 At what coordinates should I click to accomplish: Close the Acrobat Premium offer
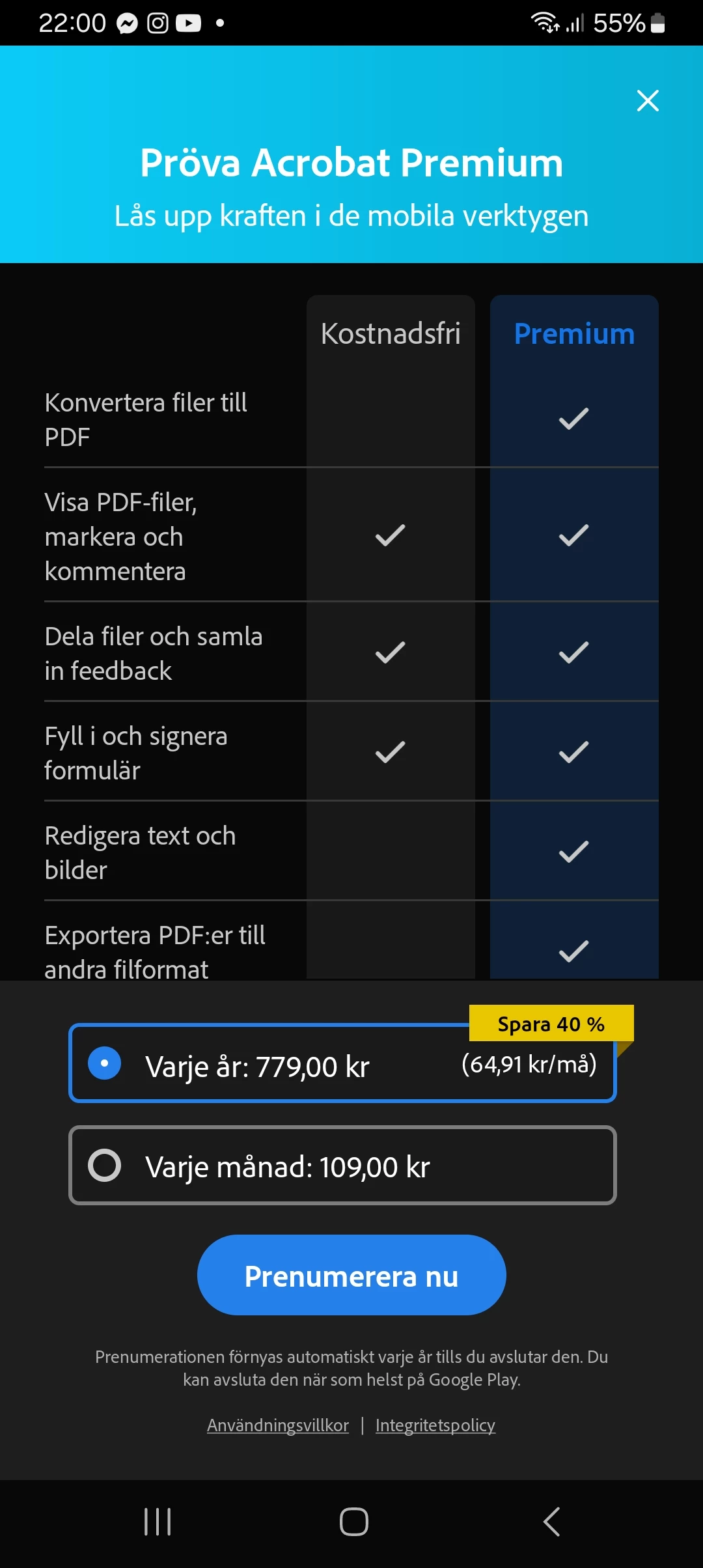[648, 101]
